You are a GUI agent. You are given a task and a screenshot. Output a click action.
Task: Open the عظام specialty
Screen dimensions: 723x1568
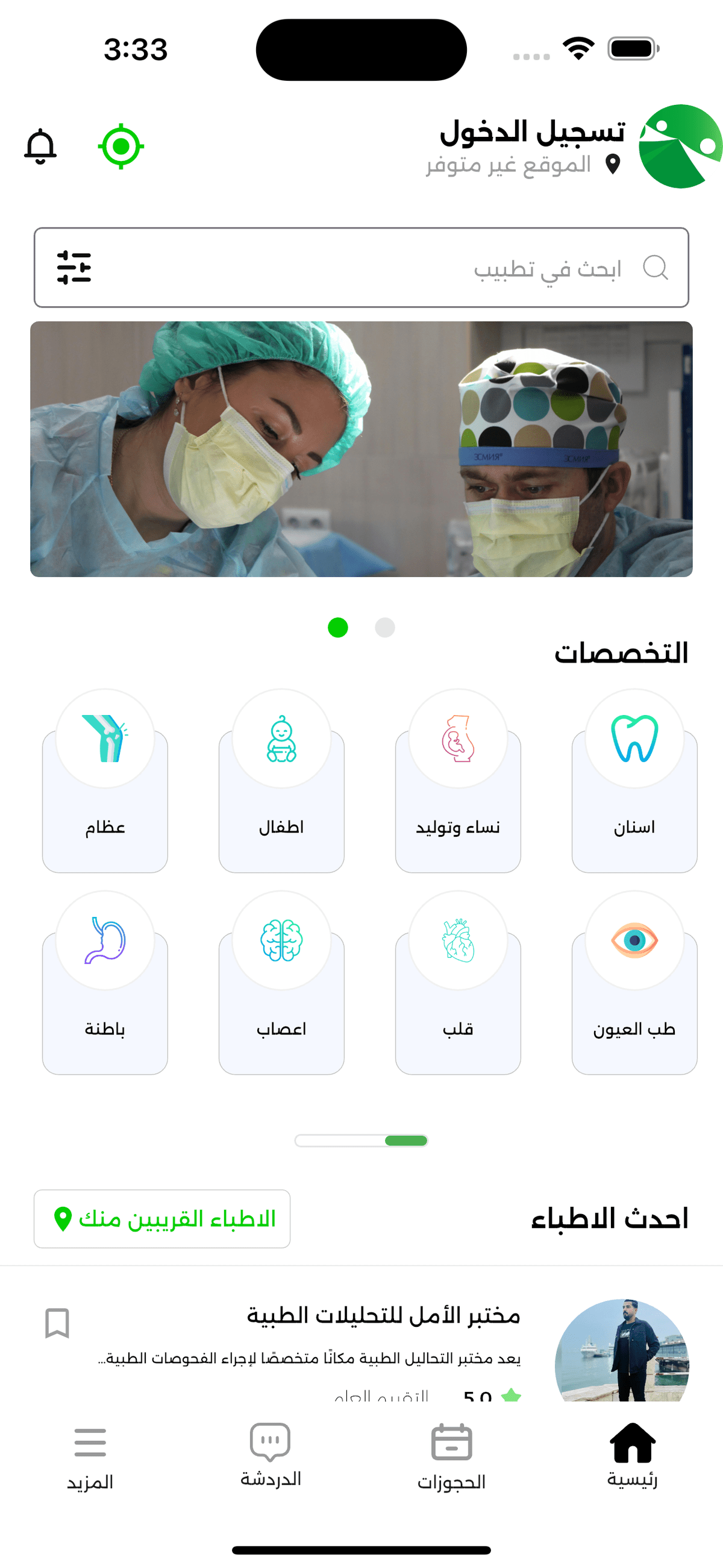pos(105,781)
